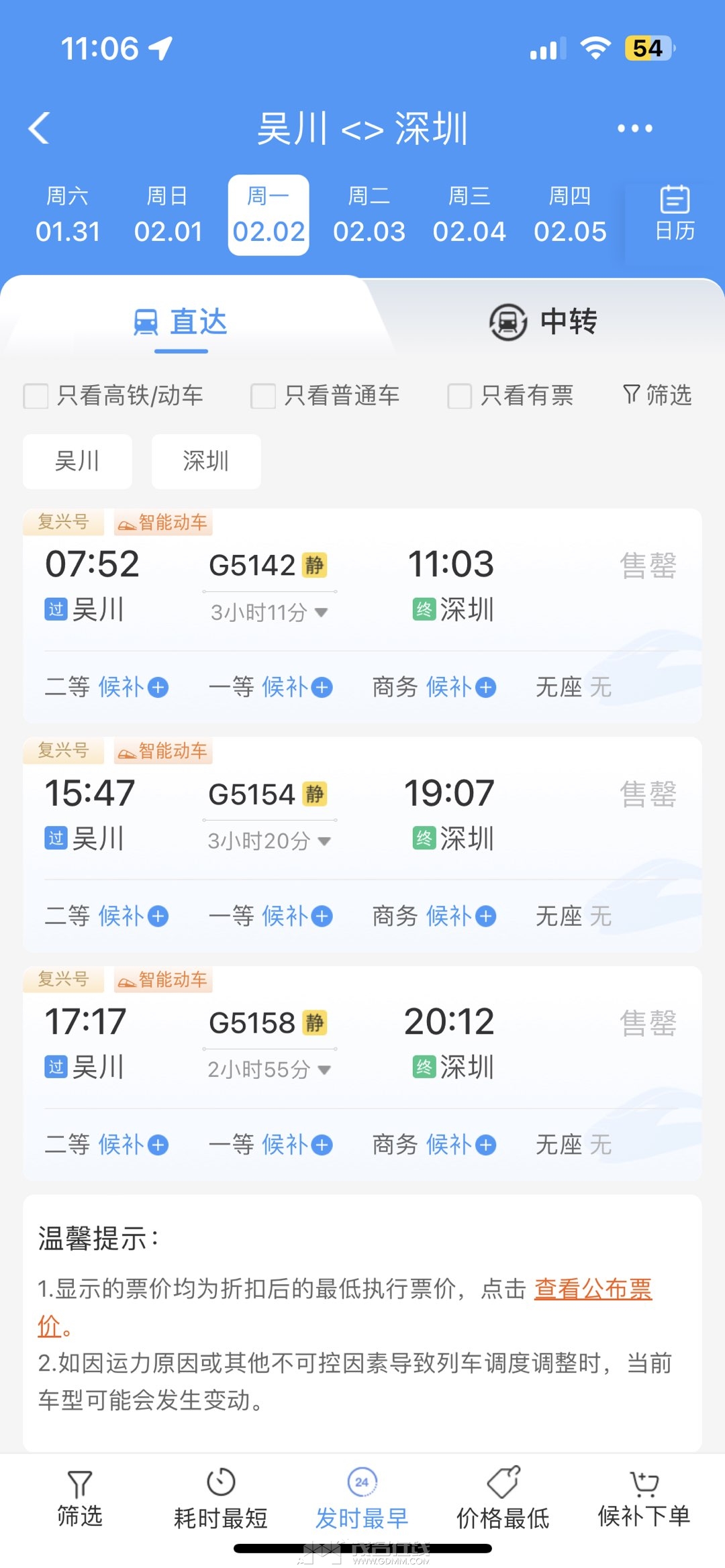Check the 只看普通车 option
Image resolution: width=725 pixels, height=1568 pixels.
click(x=262, y=397)
